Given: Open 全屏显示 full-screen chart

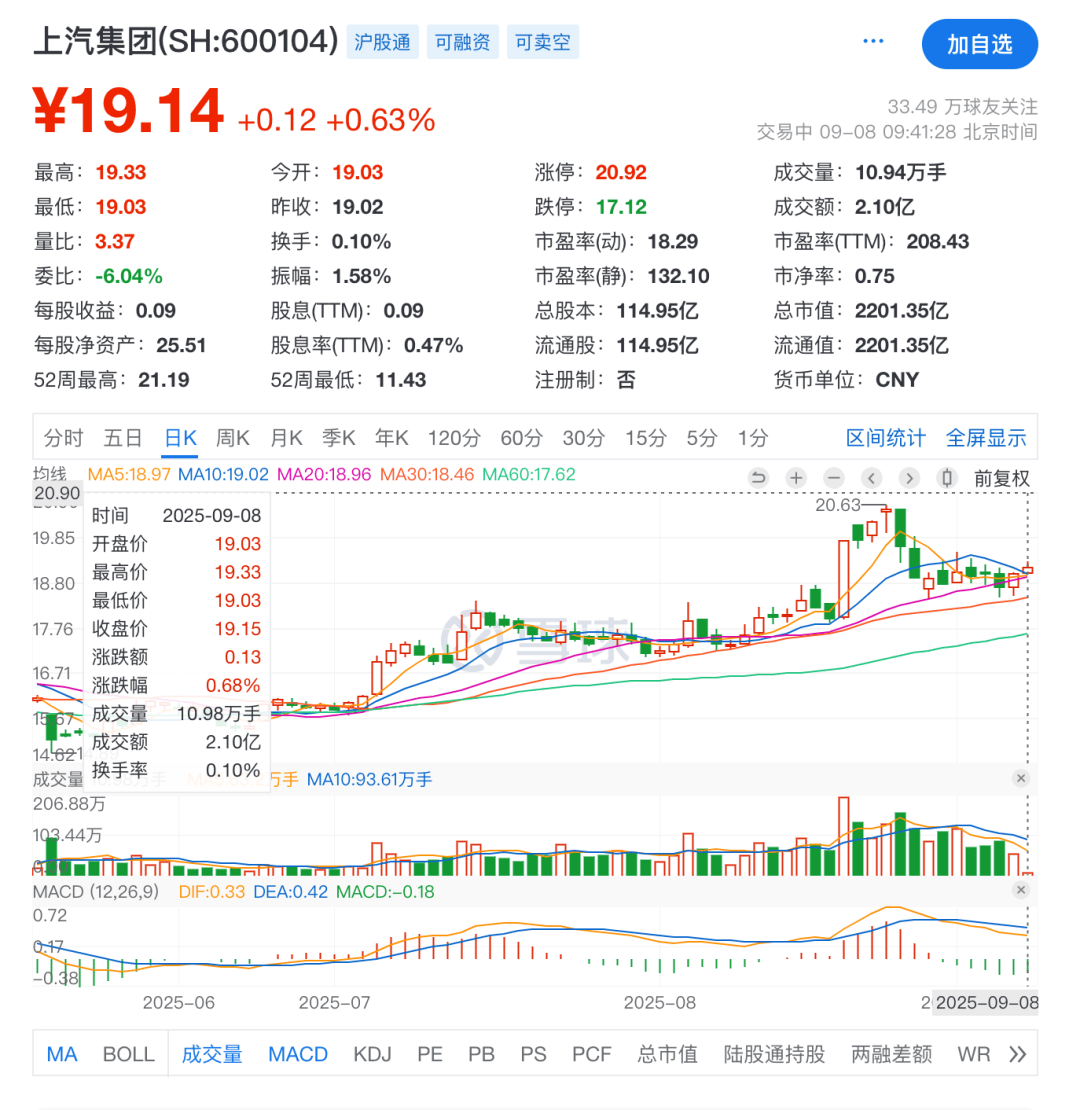Looking at the screenshot, I should 986,438.
